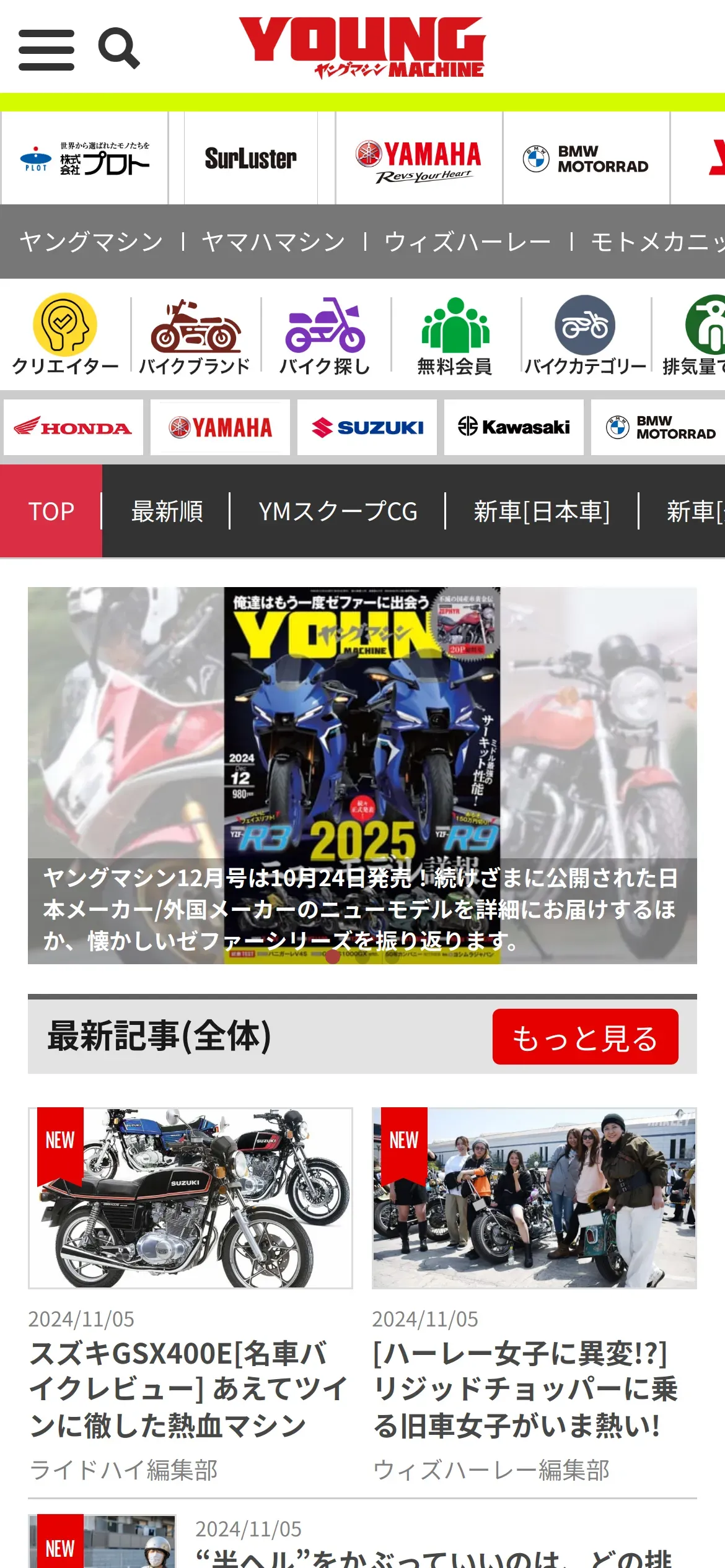Open バイクカテゴリー section

pos(586,334)
